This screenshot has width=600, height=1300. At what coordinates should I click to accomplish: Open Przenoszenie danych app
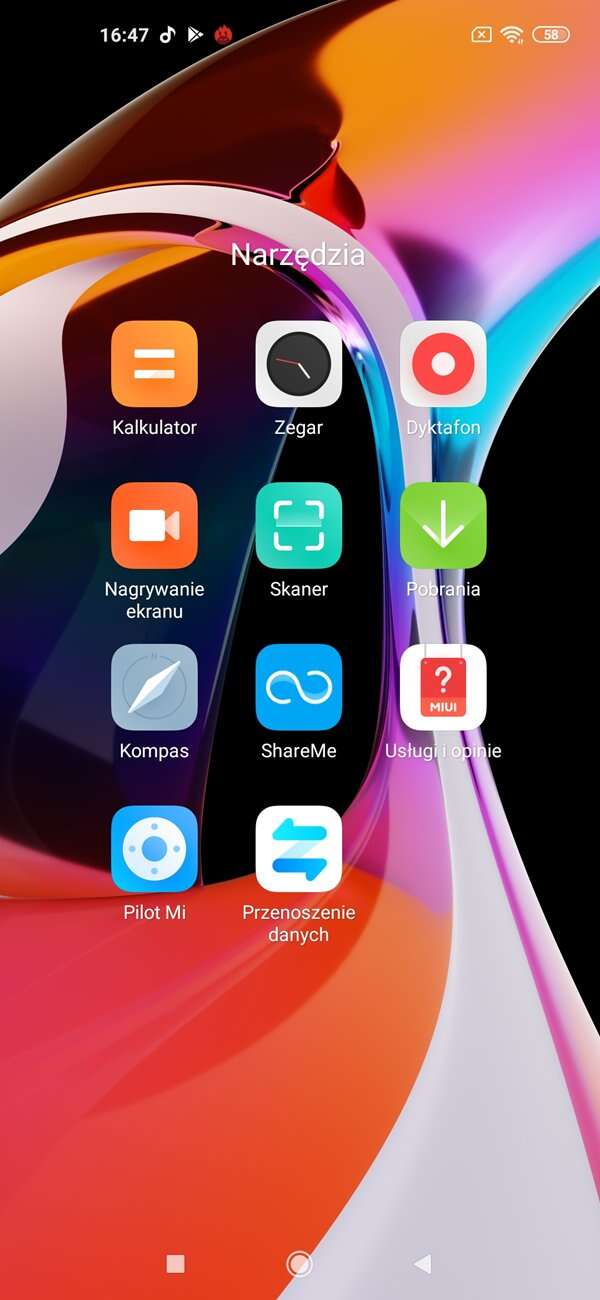[299, 849]
